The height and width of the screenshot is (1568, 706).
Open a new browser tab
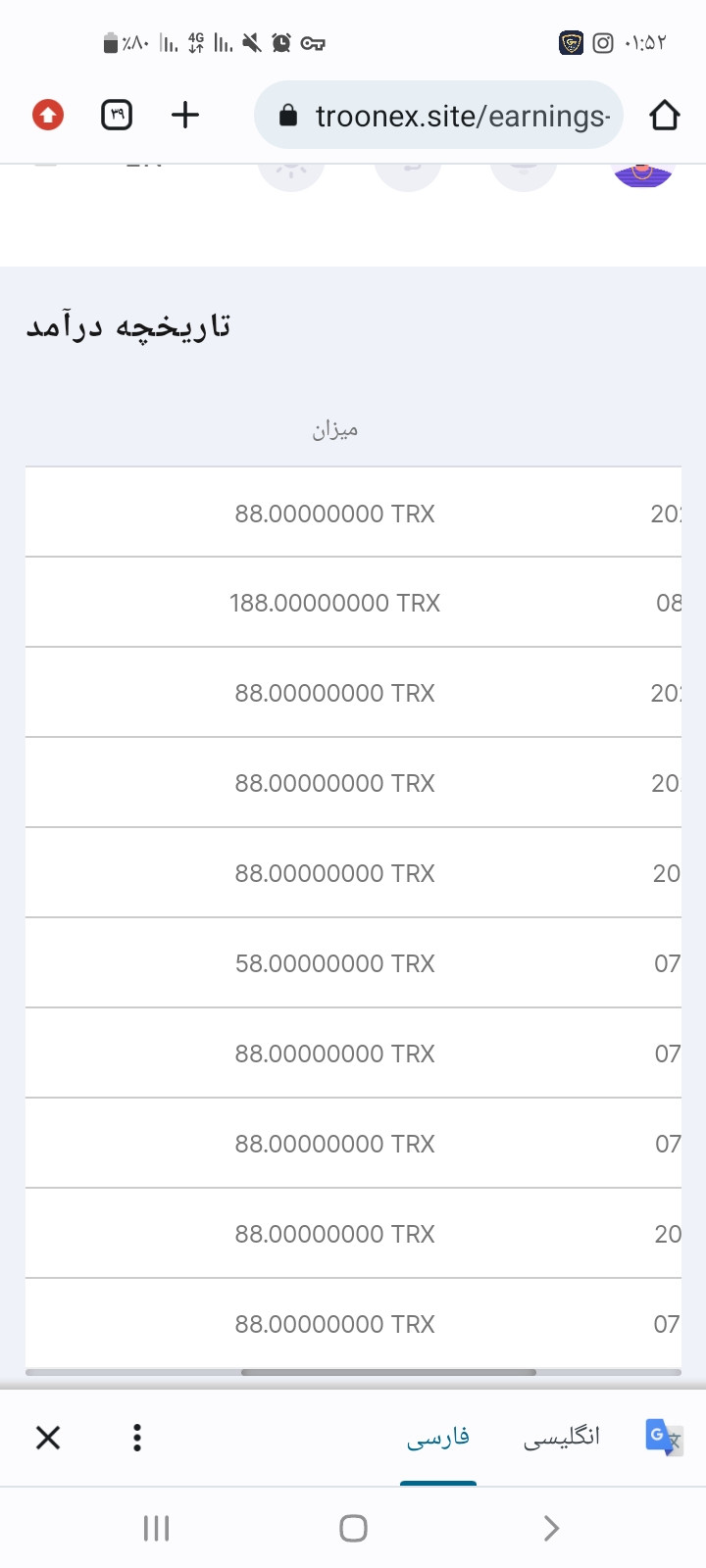pyautogui.click(x=185, y=115)
